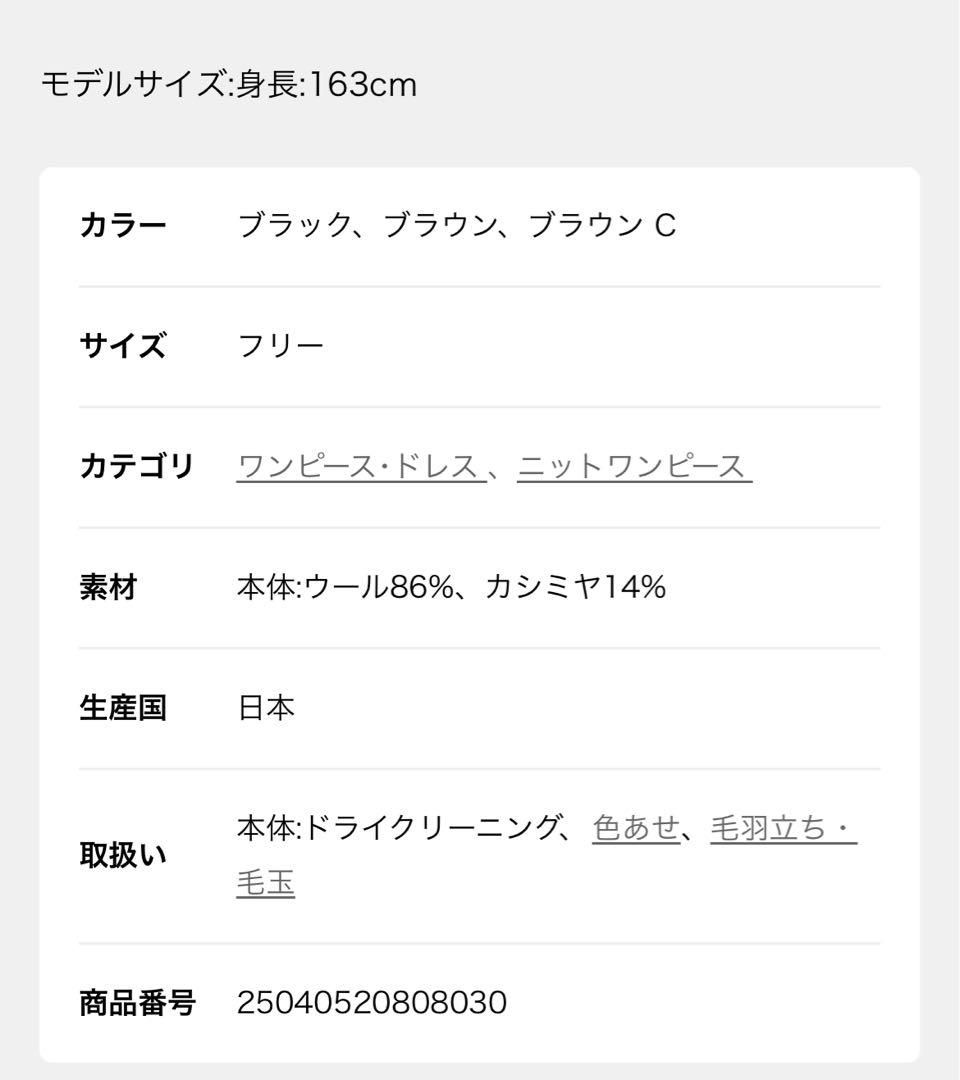Open the ニットワンピース category link
Image resolution: width=960 pixels, height=1080 pixels.
634,467
